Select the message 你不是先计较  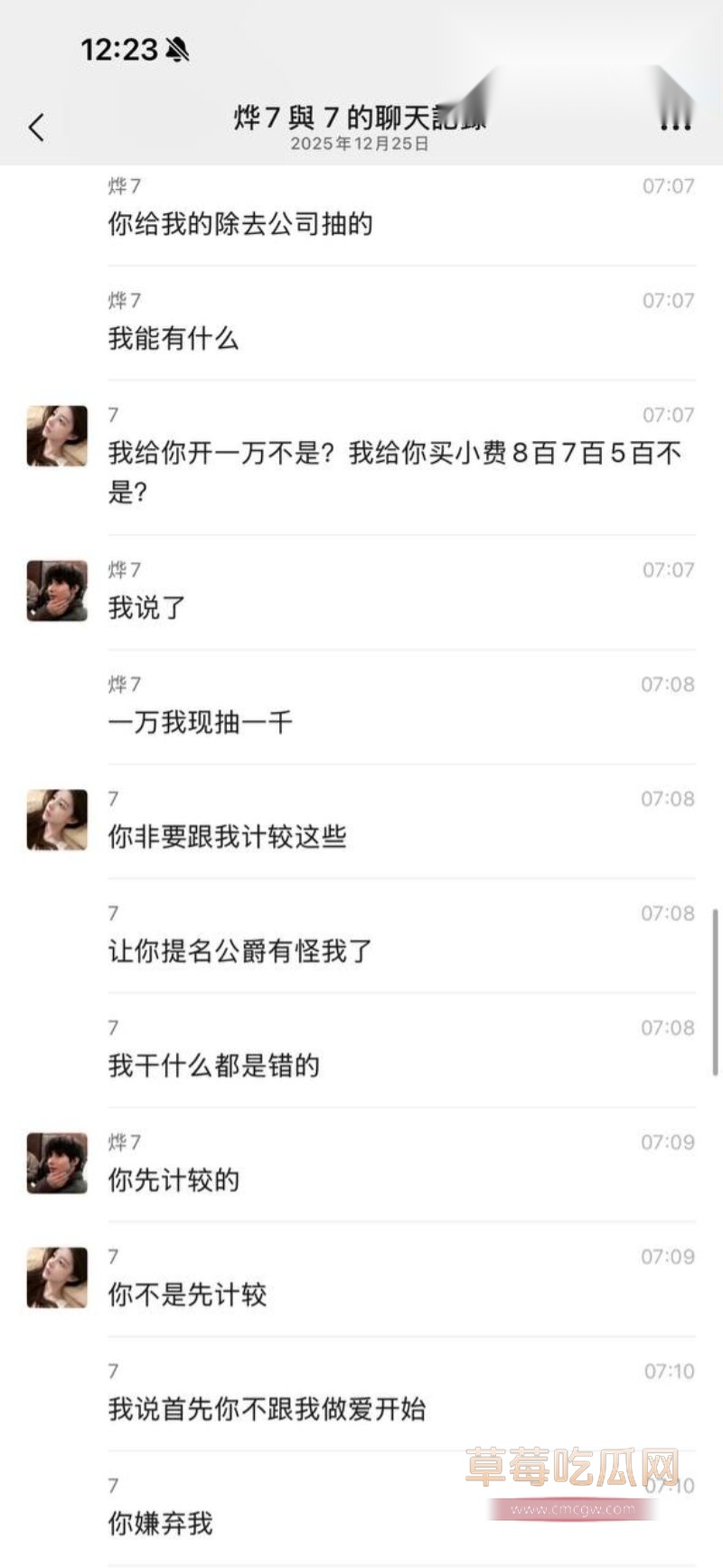186,1294
